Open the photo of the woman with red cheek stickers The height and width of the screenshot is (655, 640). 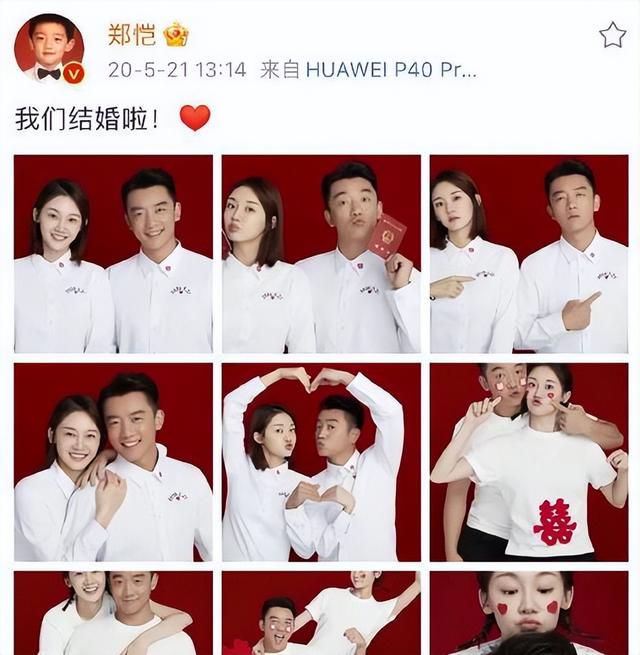pyautogui.click(x=529, y=614)
